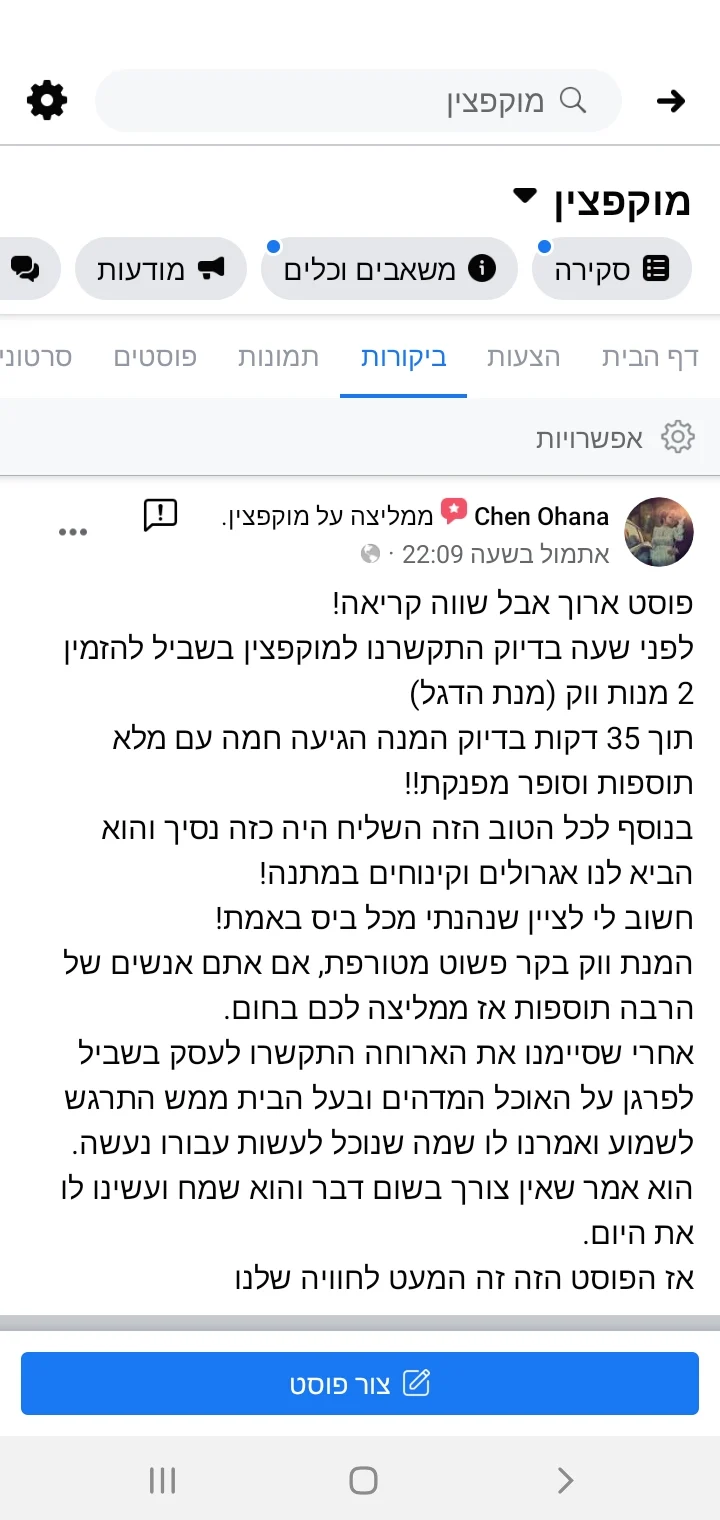Open the מודעות ads chip
Image resolution: width=720 pixels, height=1520 pixels.
click(x=160, y=268)
